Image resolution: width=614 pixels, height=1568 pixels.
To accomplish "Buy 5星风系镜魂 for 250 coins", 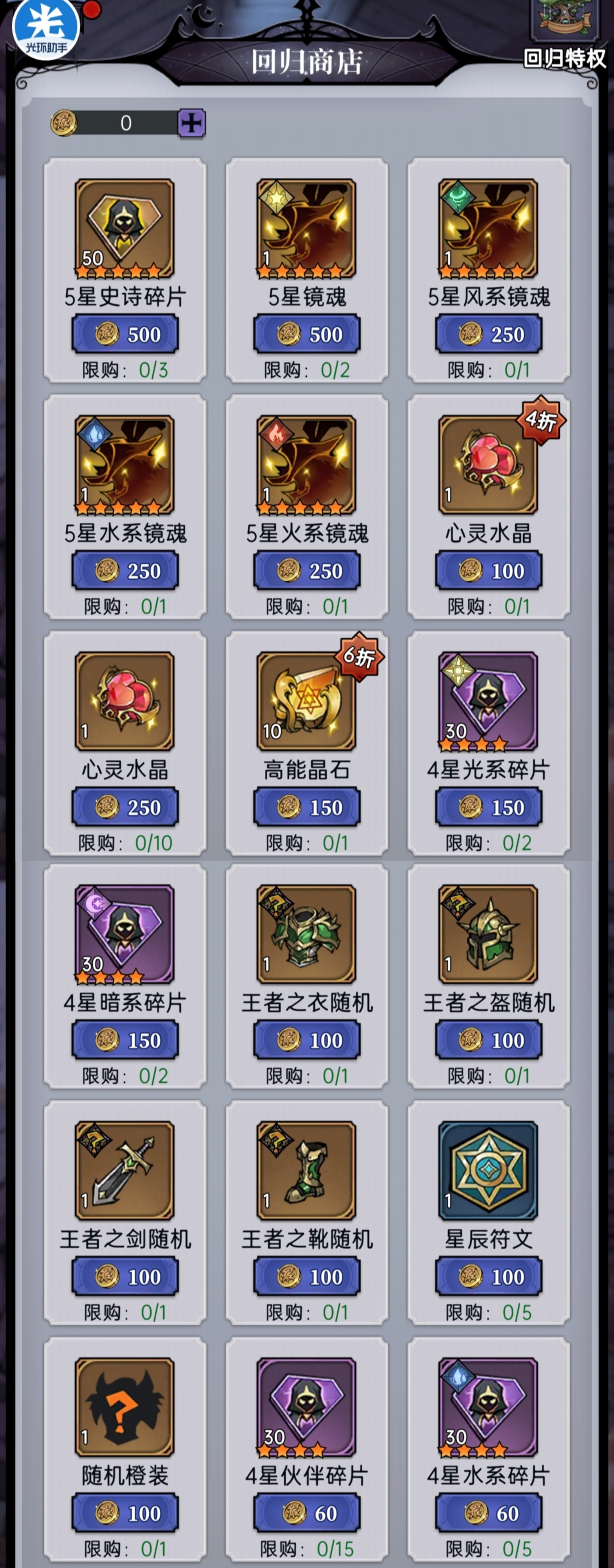I will tap(489, 334).
